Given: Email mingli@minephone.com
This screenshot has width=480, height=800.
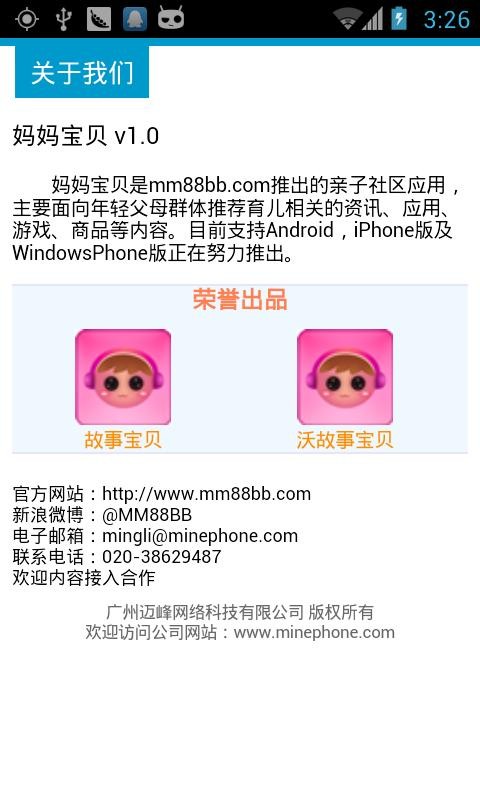Looking at the screenshot, I should pyautogui.click(x=200, y=536).
